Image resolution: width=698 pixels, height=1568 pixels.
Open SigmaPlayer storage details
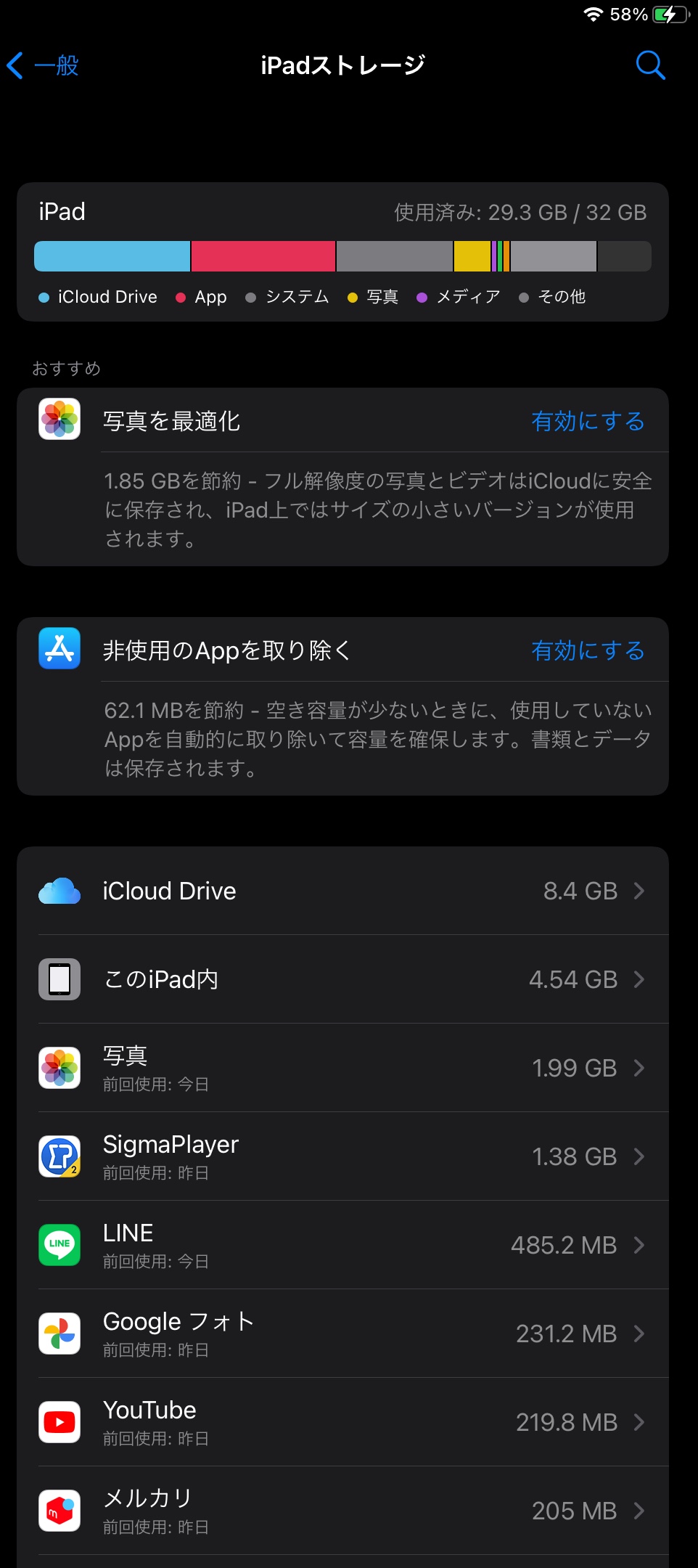pyautogui.click(x=342, y=1156)
